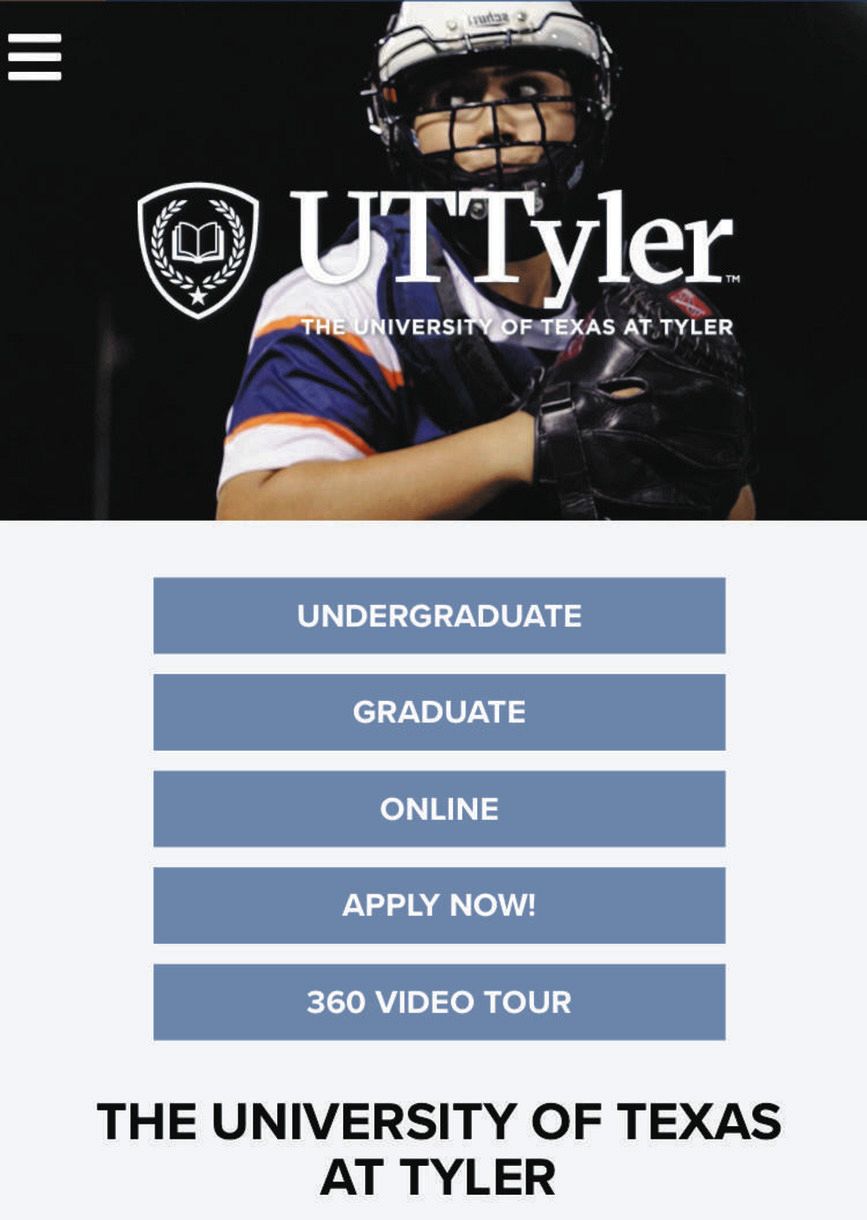The width and height of the screenshot is (867, 1220).
Task: Open the hamburger menu
Action: tap(35, 57)
